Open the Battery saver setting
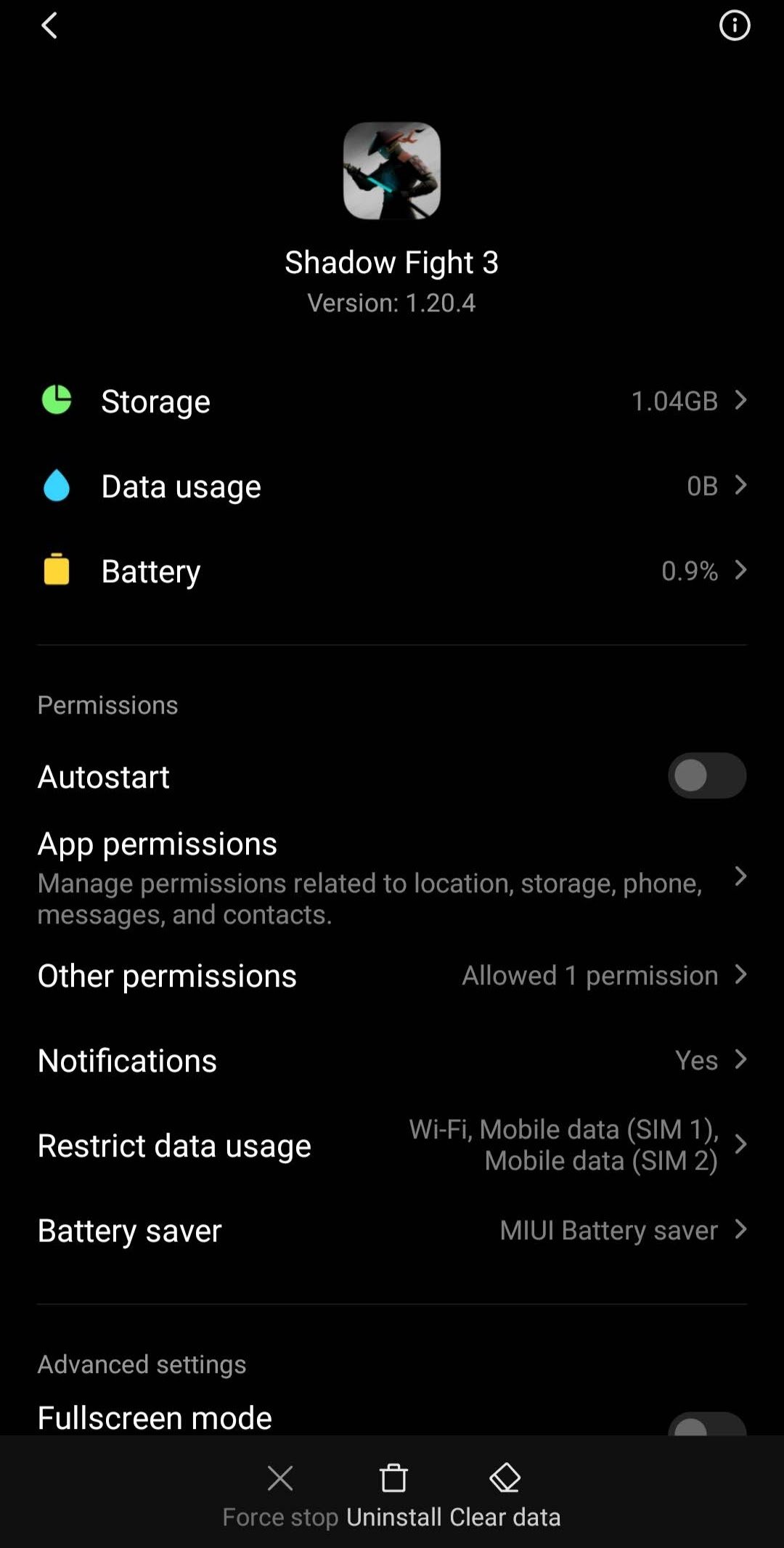 (392, 1230)
